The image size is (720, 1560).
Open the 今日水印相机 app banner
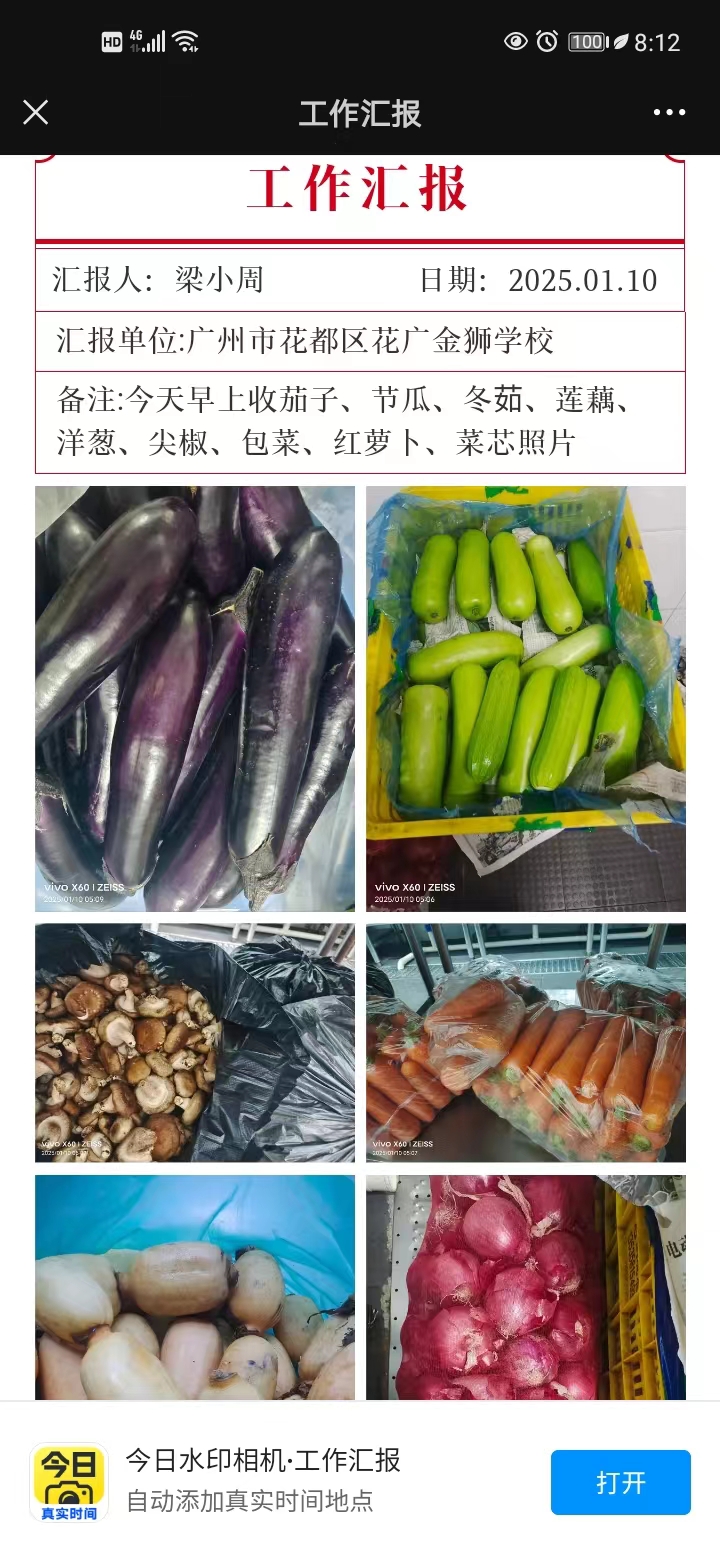(263, 1480)
